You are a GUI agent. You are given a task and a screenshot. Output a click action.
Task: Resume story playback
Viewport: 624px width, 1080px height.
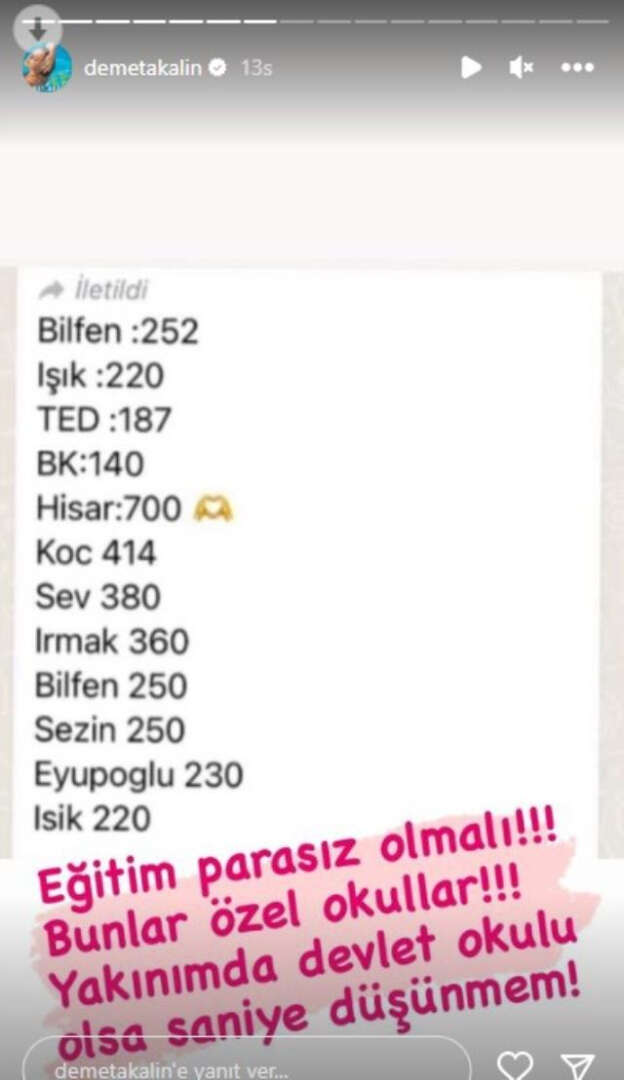(x=470, y=68)
